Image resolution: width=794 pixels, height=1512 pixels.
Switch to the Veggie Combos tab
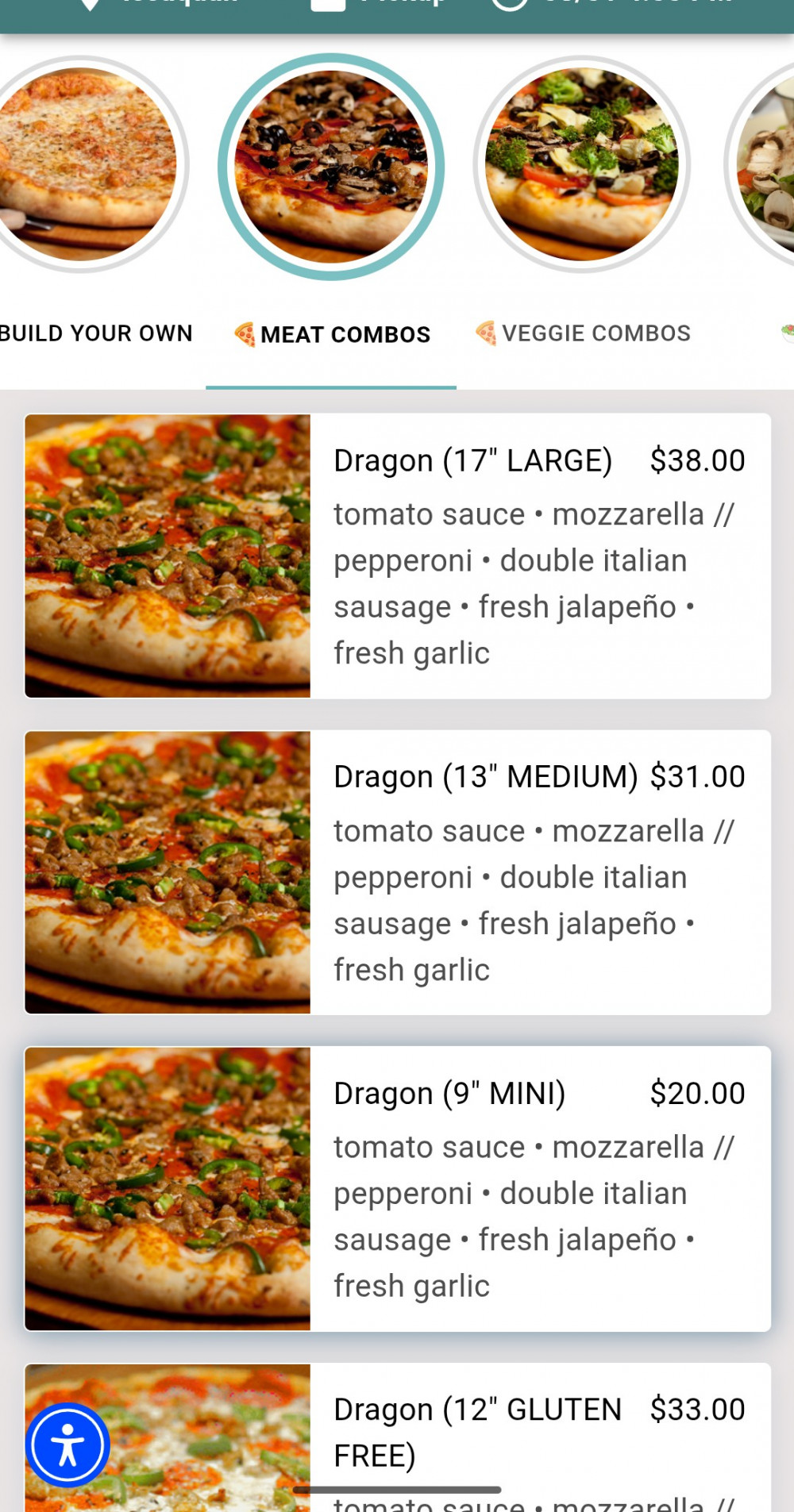(583, 333)
